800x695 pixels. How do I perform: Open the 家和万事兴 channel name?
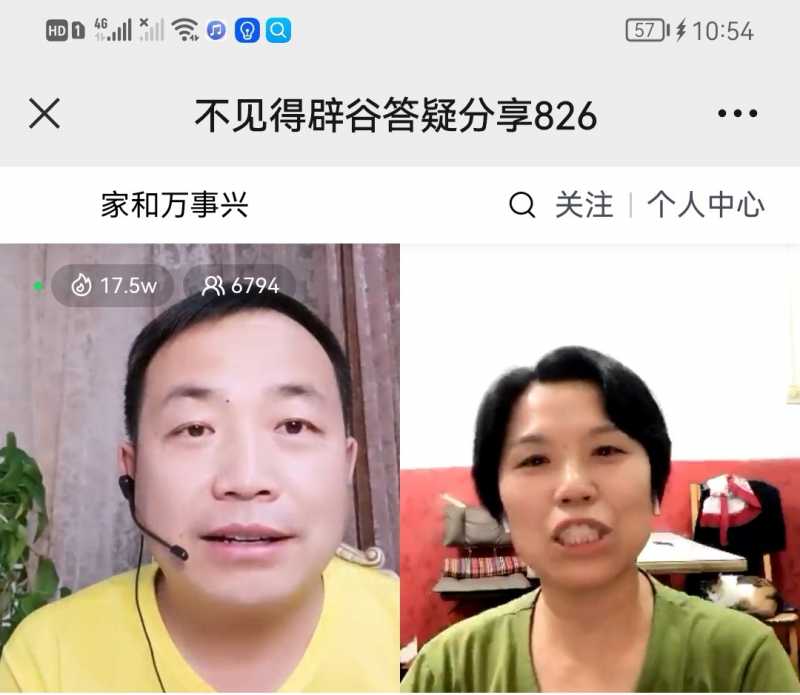174,205
